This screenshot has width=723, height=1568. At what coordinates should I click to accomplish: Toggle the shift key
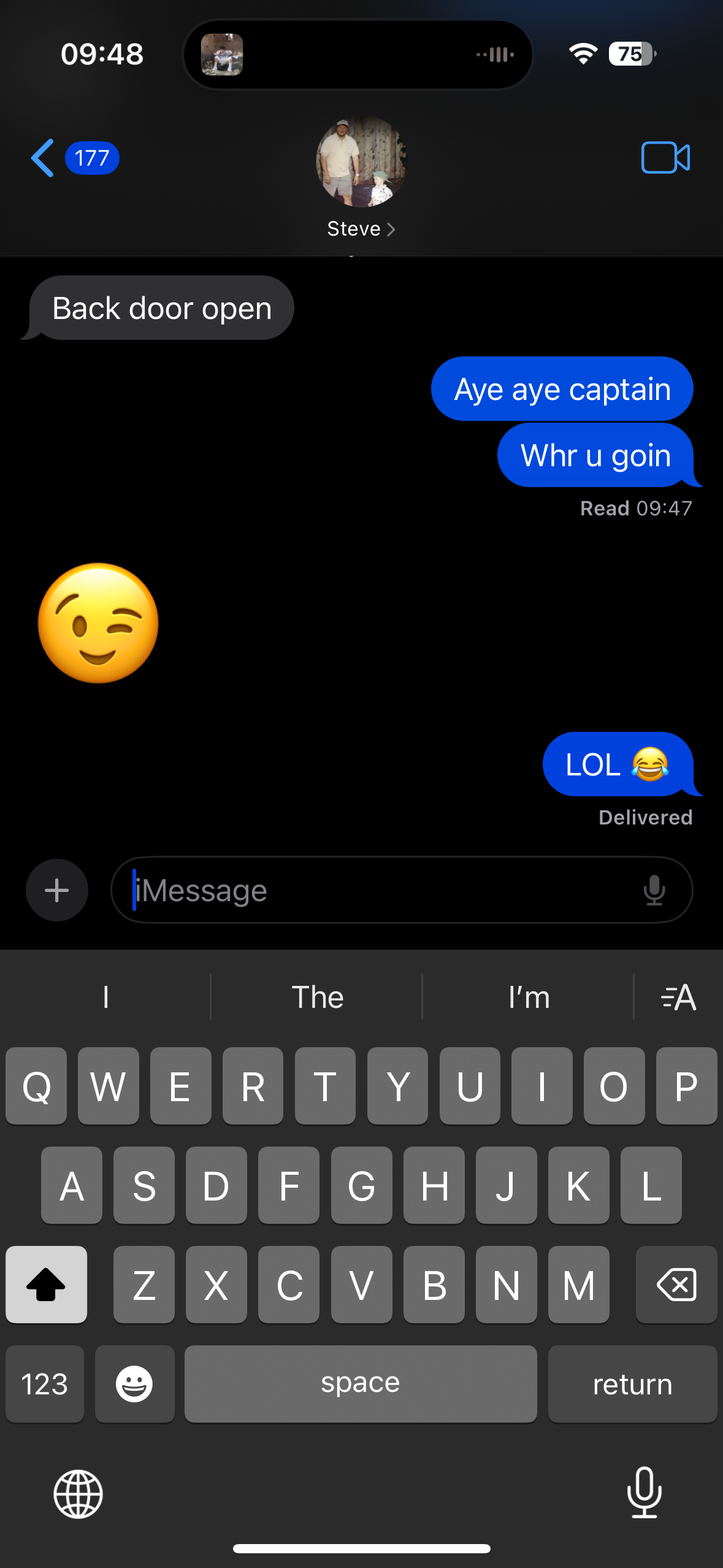[46, 1285]
